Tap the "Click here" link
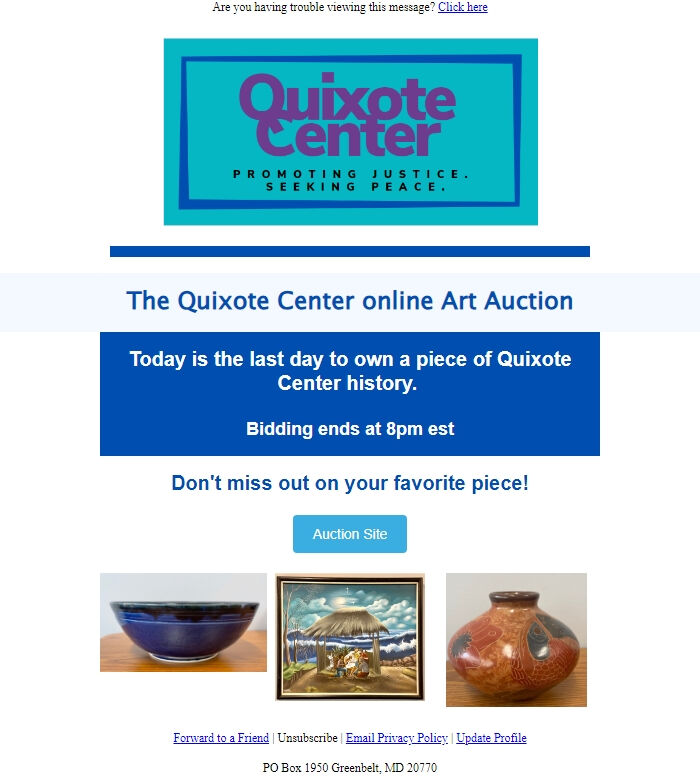 [462, 7]
